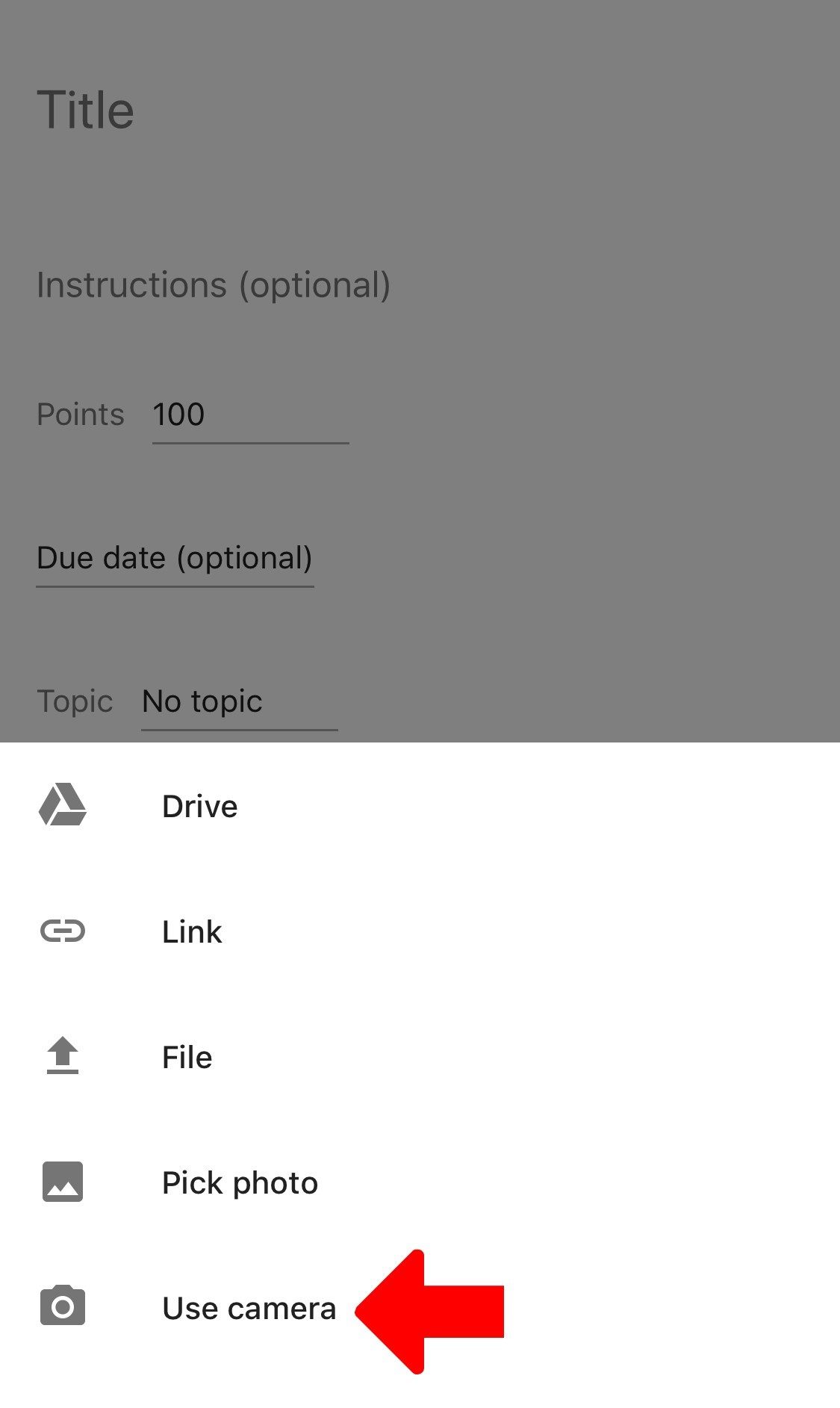
Task: Select Drive from the attachment options
Action: tap(420, 806)
